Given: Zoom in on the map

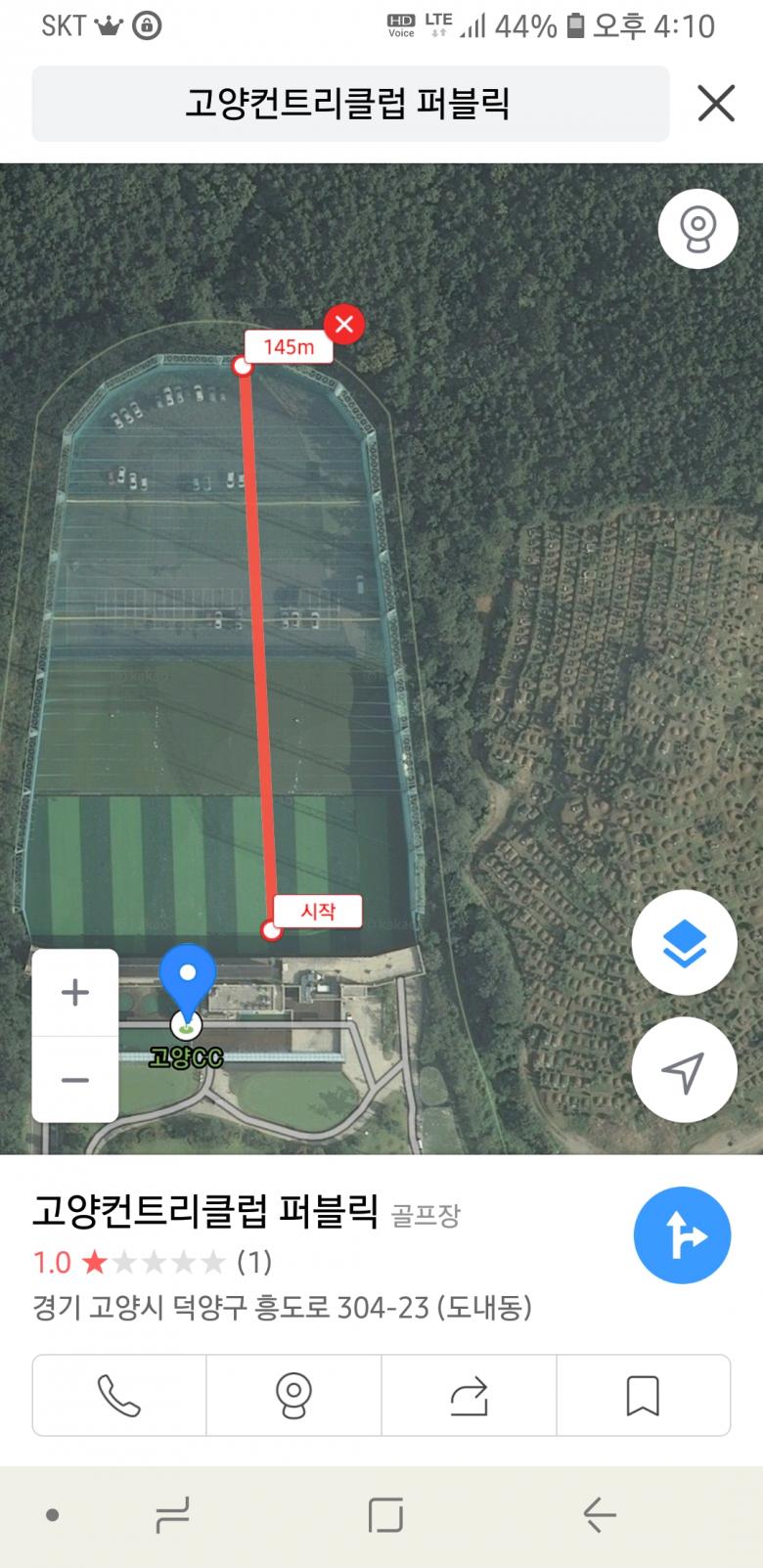Looking at the screenshot, I should pos(75,993).
